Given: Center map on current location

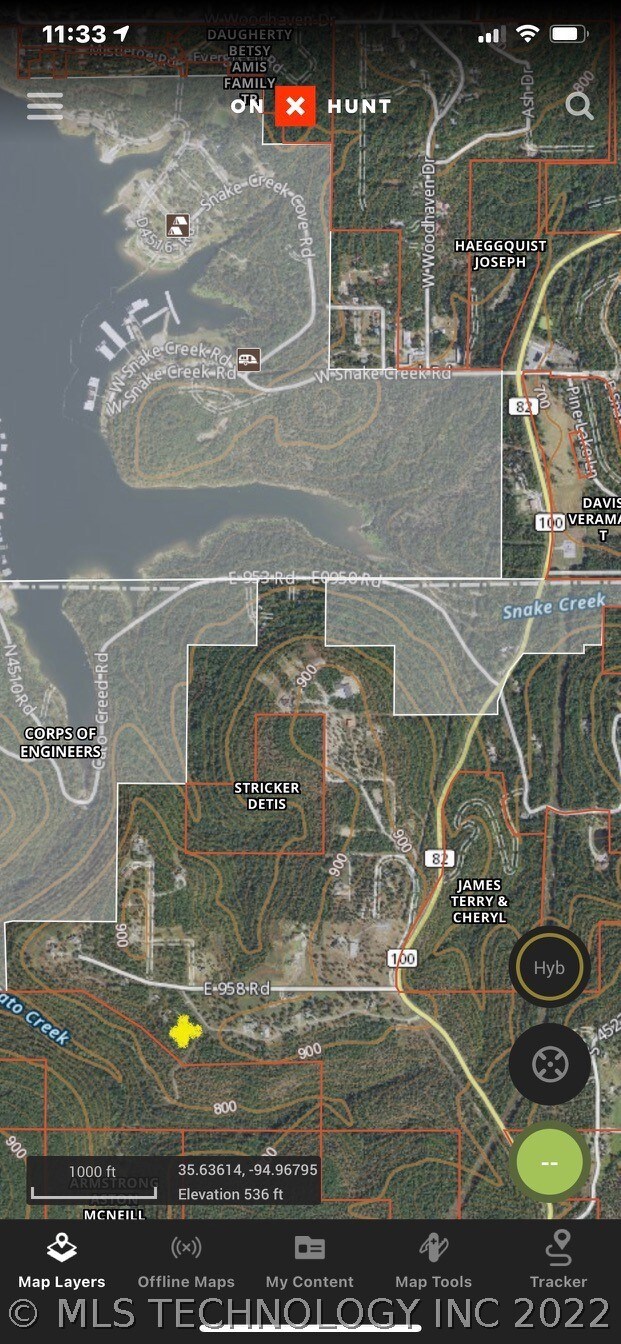Looking at the screenshot, I should [549, 1064].
